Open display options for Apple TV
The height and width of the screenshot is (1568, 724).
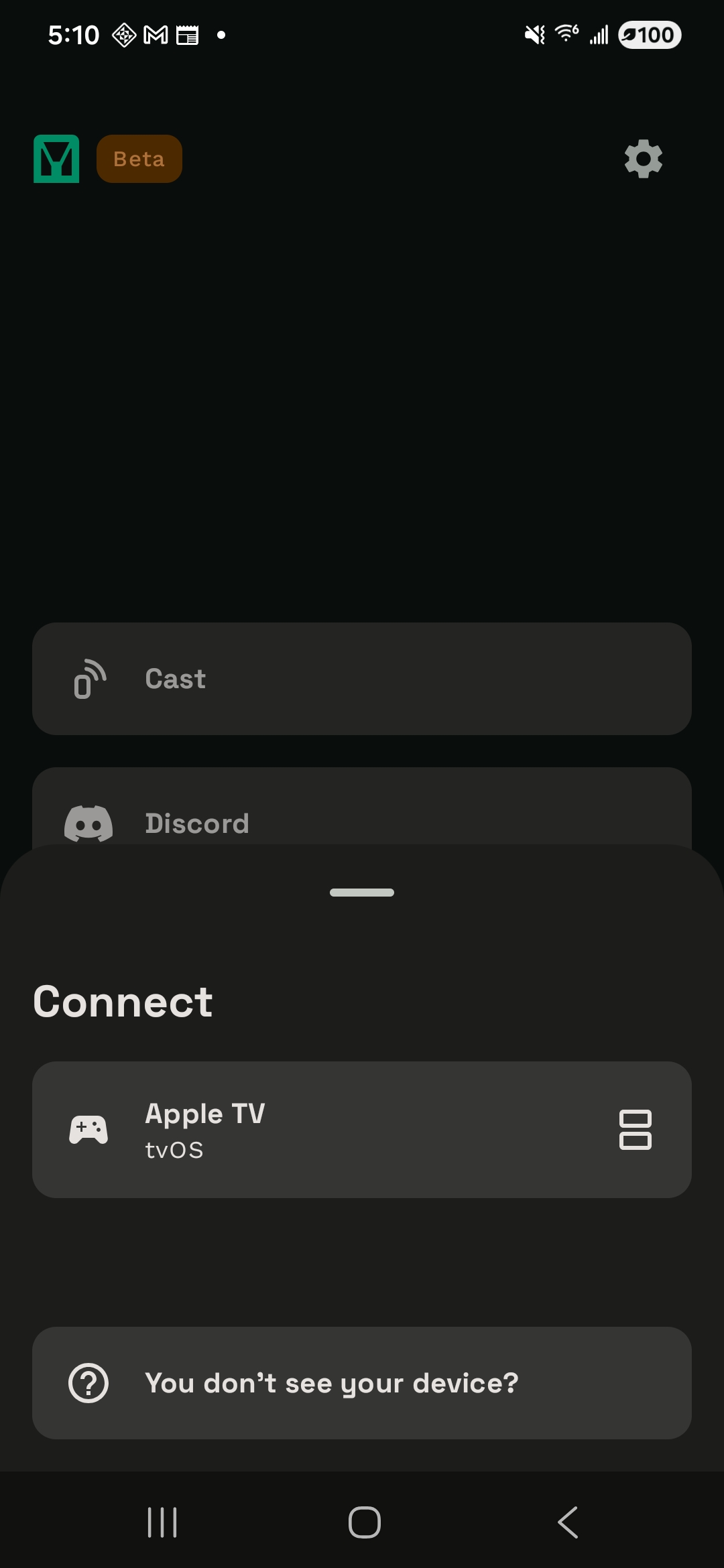pyautogui.click(x=636, y=1129)
